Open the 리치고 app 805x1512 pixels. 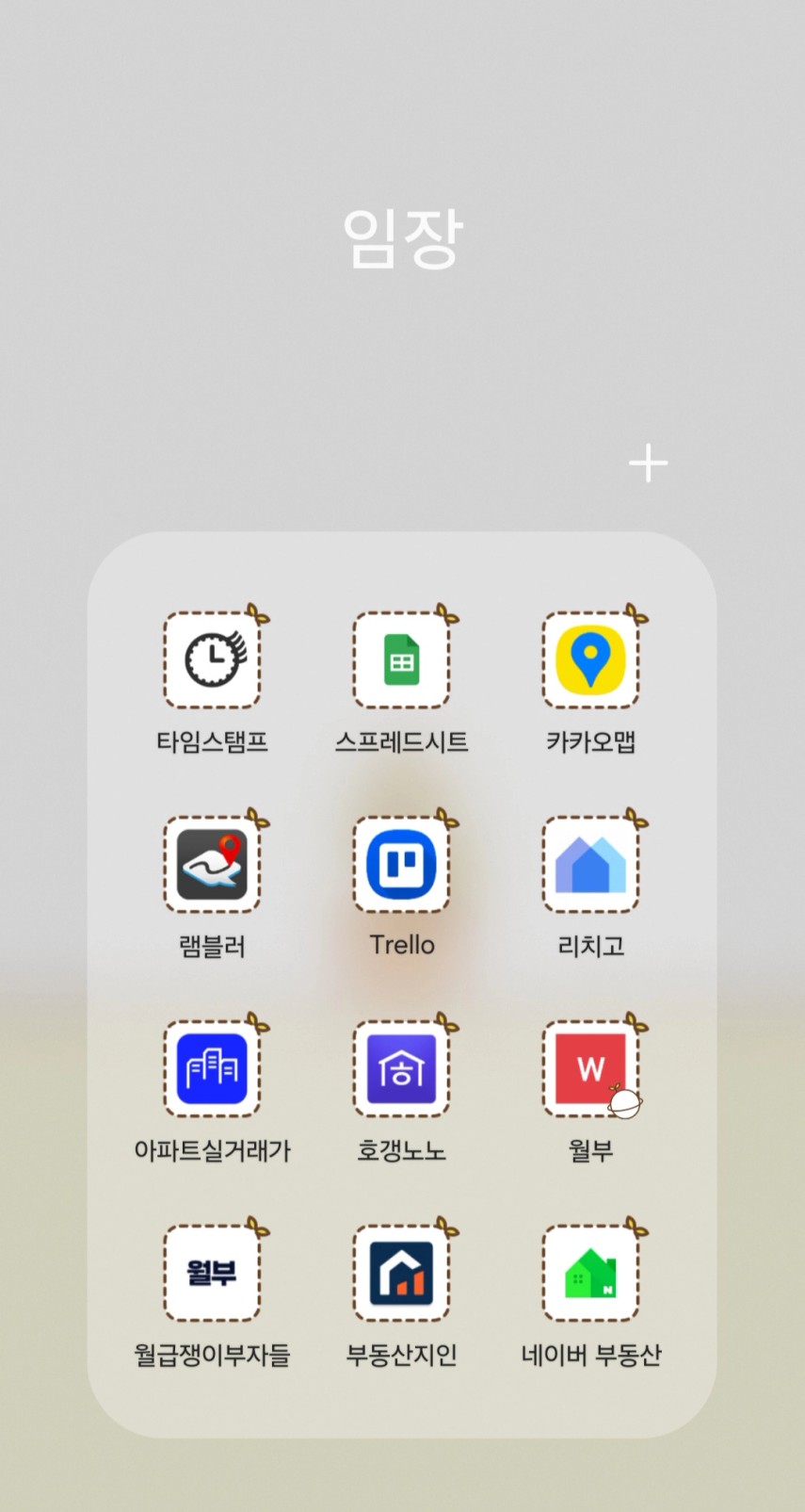click(x=590, y=864)
